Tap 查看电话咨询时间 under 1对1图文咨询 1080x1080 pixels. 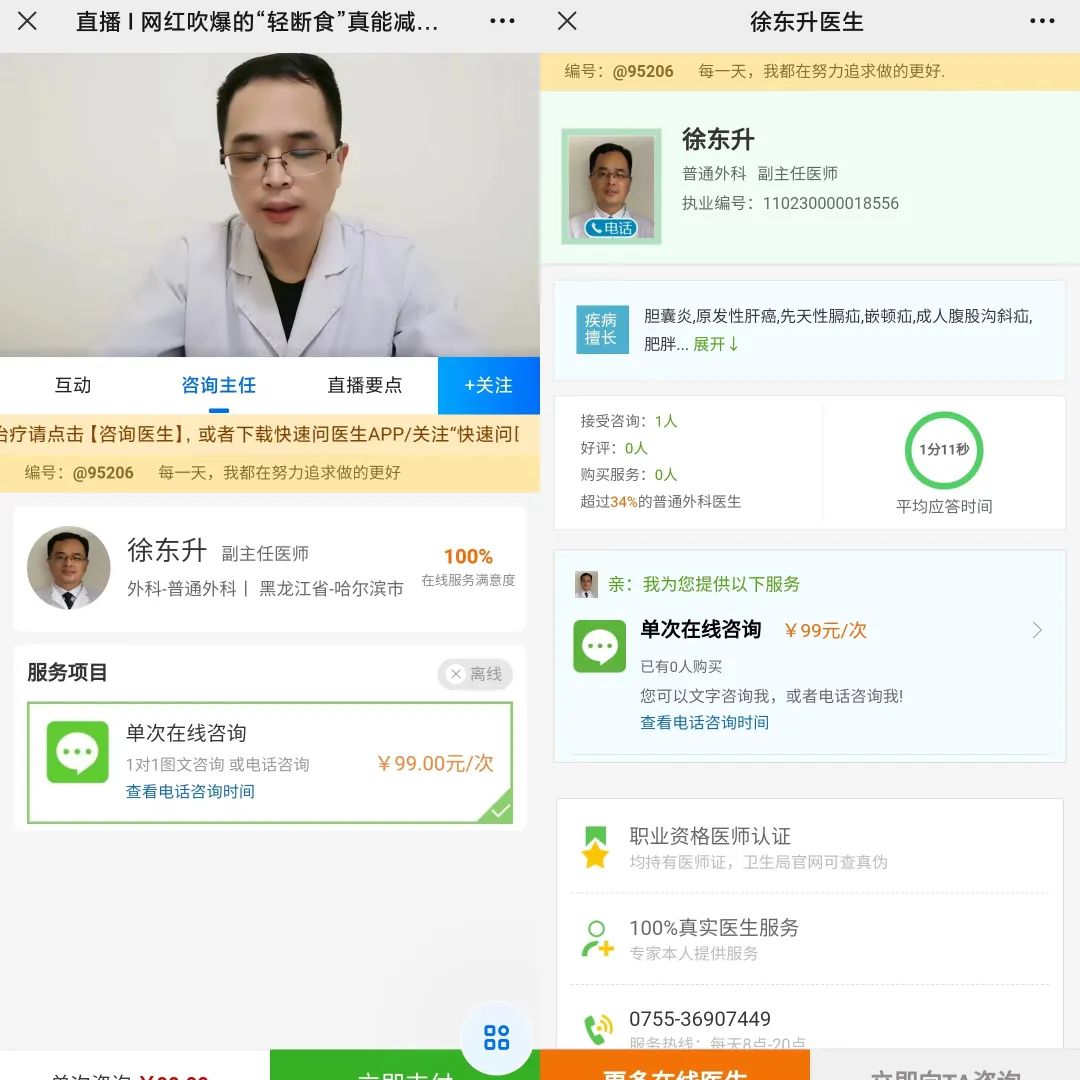pyautogui.click(x=190, y=791)
